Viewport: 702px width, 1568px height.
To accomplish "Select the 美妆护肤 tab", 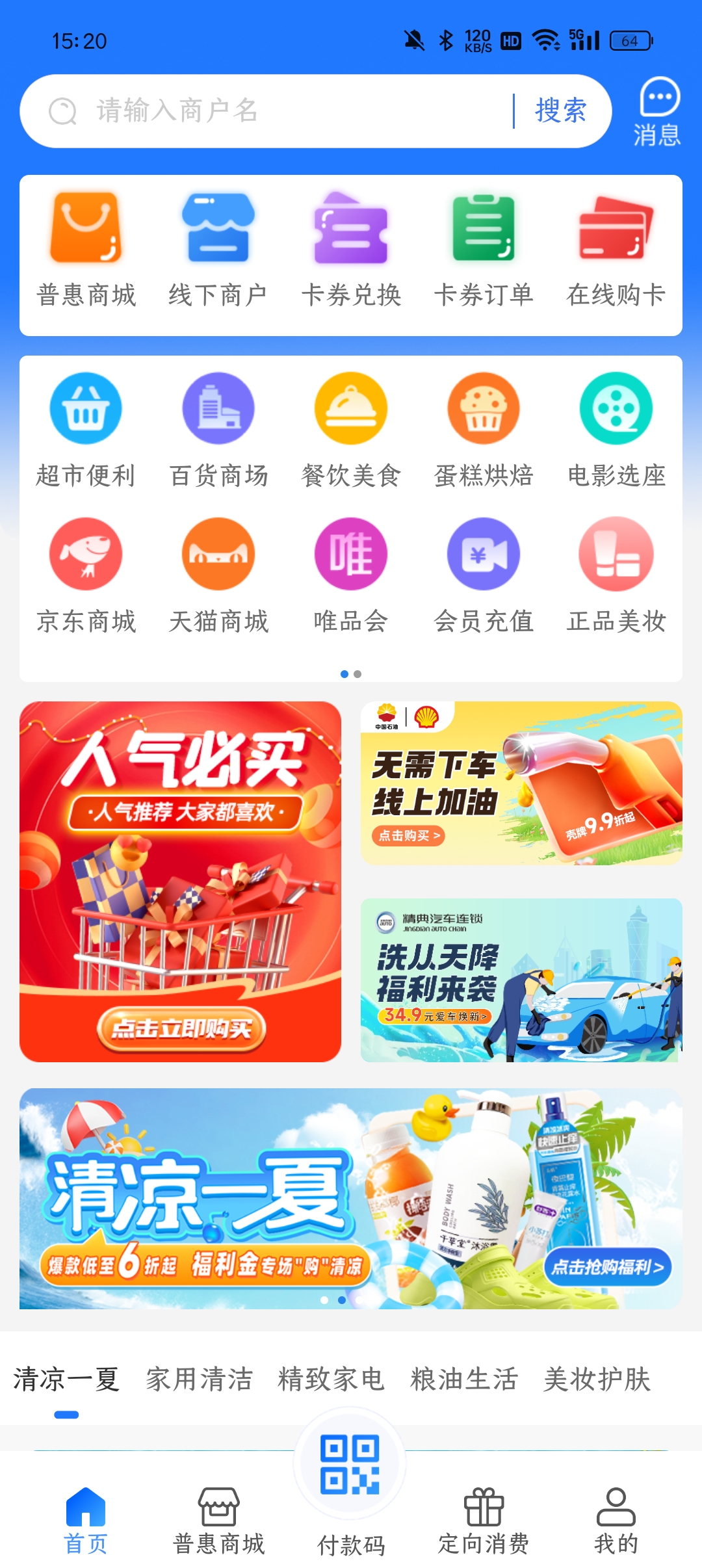I will [x=597, y=1379].
